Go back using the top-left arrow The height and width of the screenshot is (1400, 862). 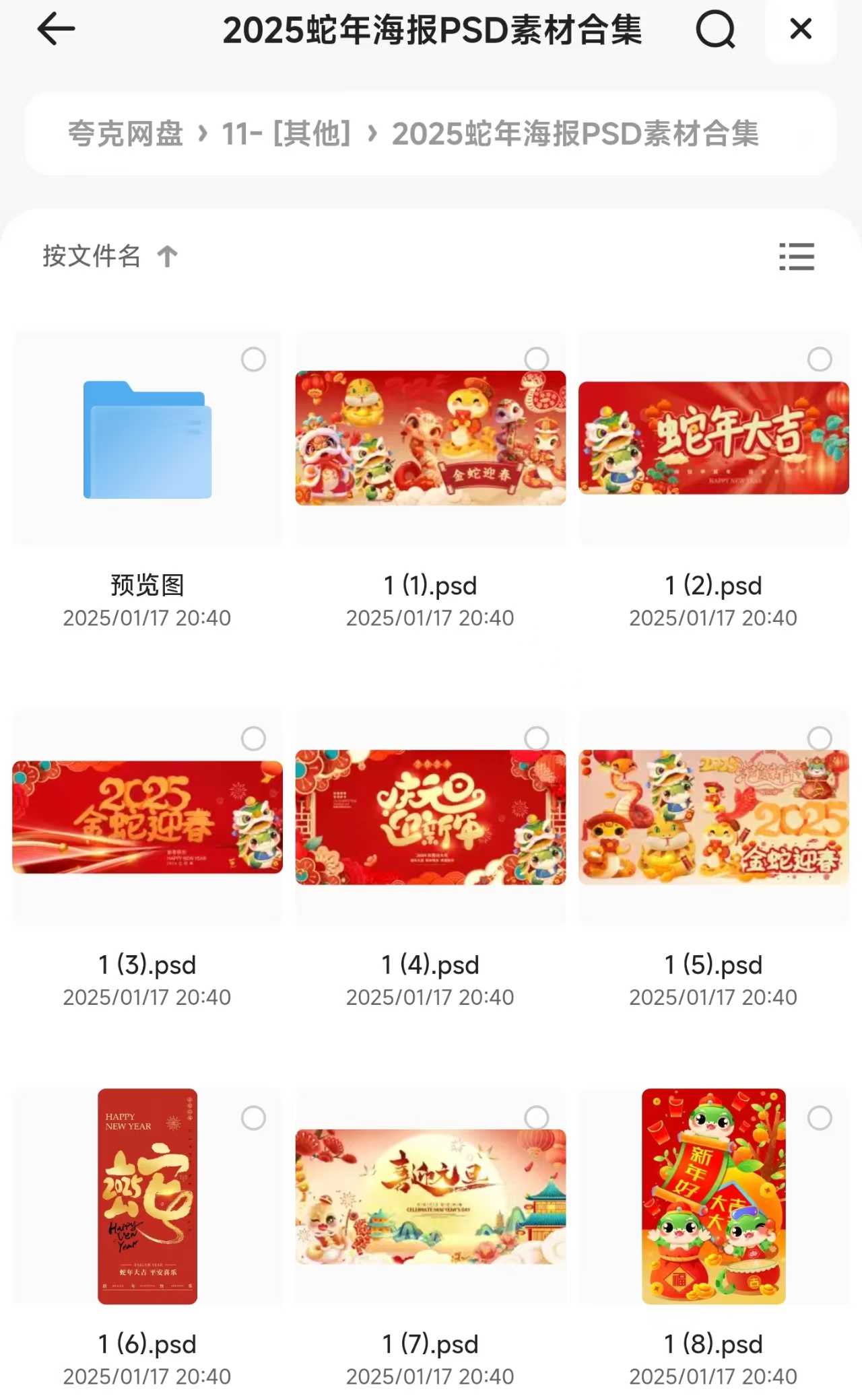[56, 30]
